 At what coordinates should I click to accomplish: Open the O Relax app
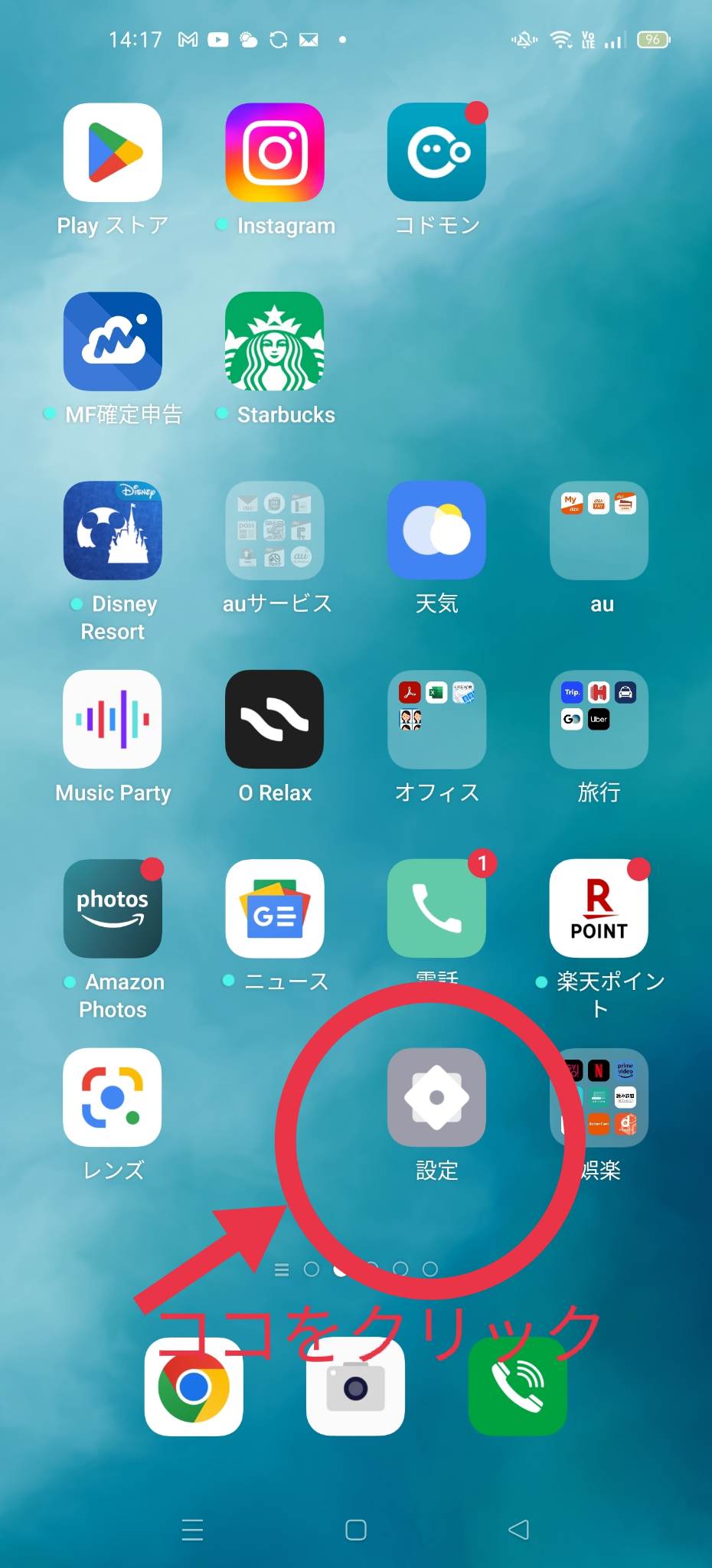(x=275, y=720)
